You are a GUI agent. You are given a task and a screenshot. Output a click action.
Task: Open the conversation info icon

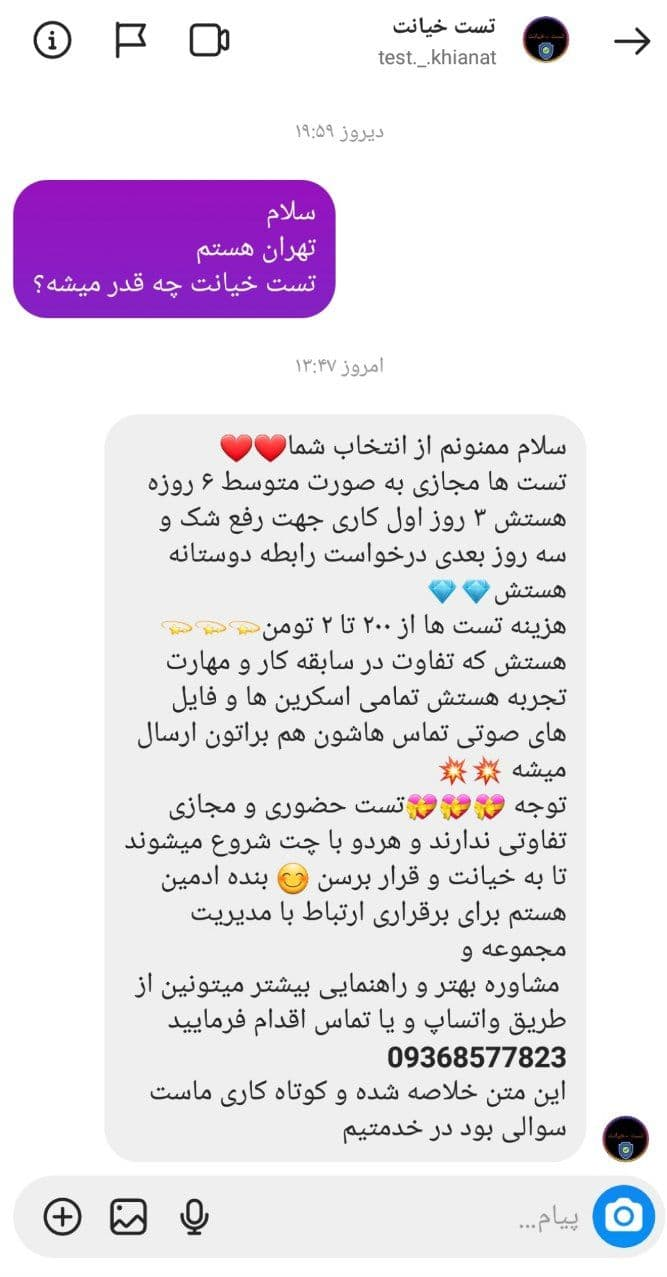coord(52,41)
